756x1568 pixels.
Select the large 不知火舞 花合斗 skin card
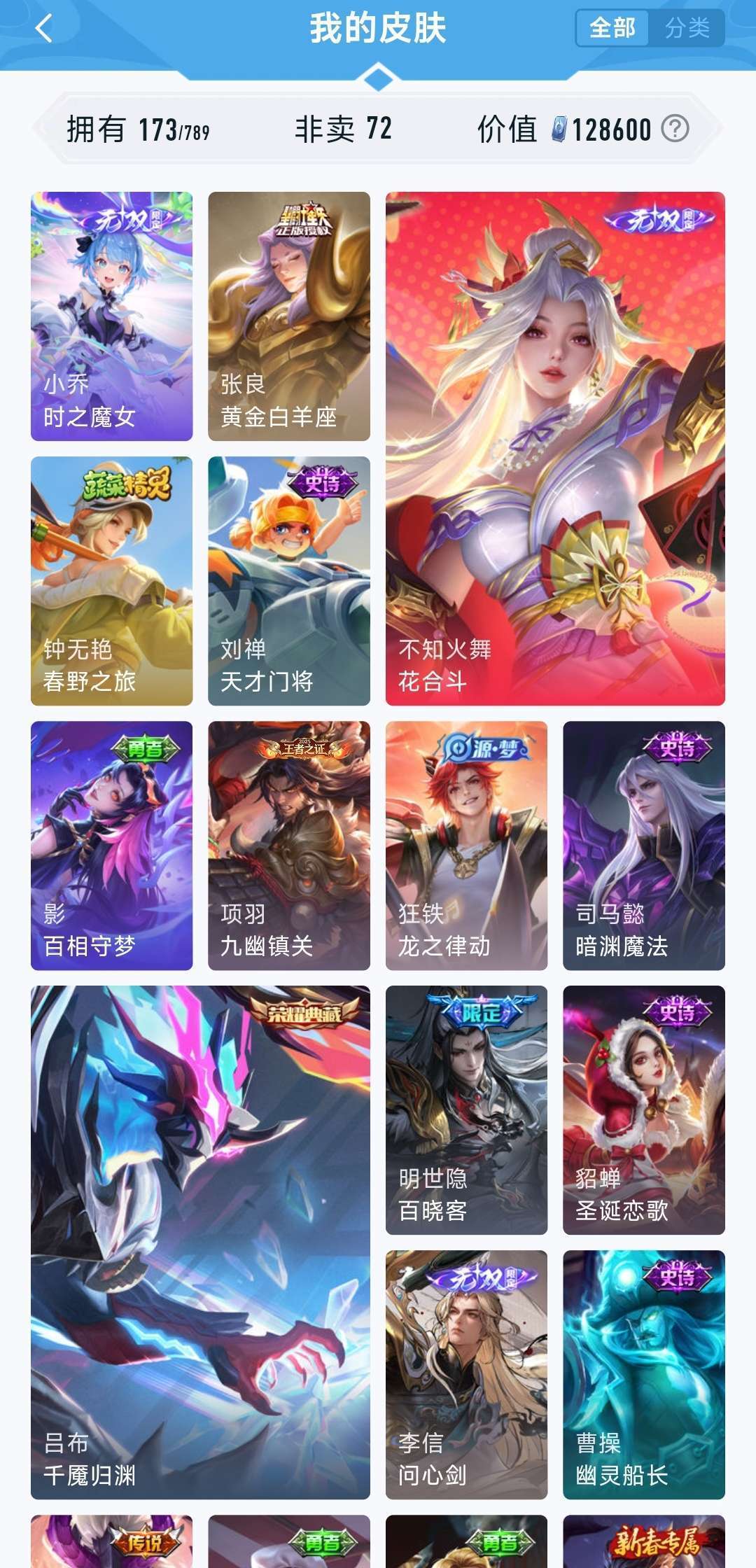point(553,448)
